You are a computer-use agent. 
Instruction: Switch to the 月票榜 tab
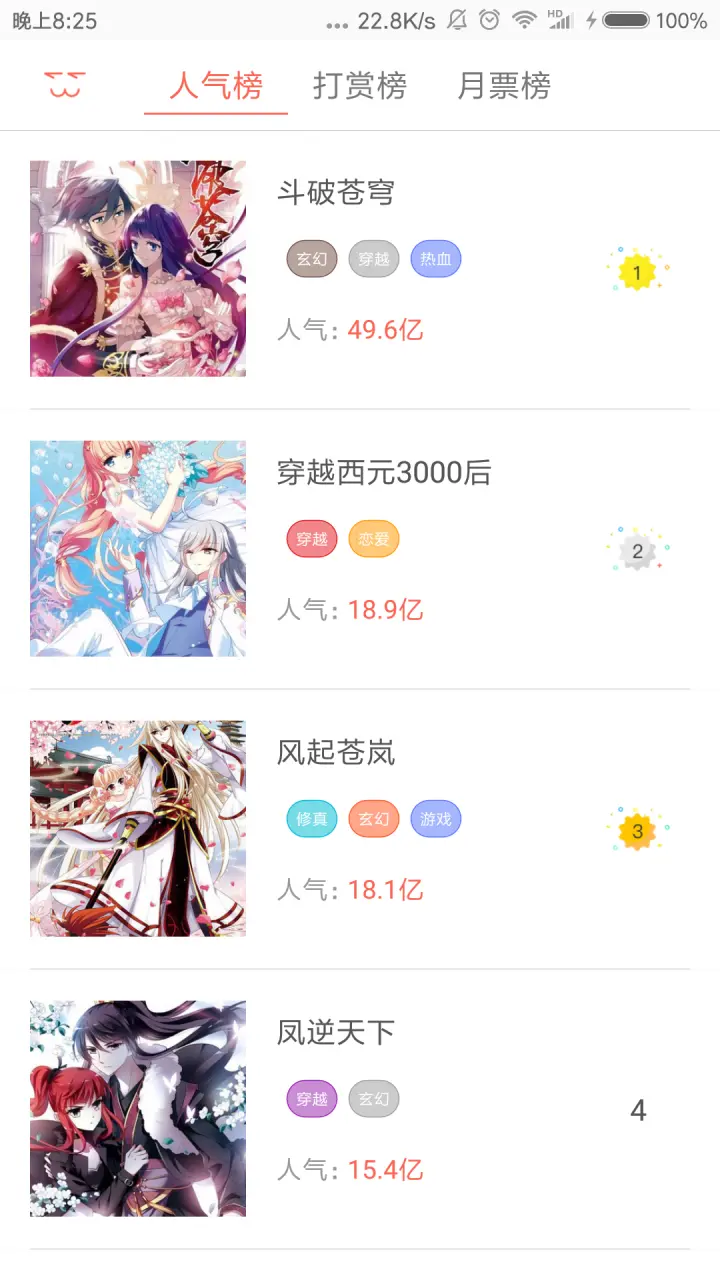[504, 86]
